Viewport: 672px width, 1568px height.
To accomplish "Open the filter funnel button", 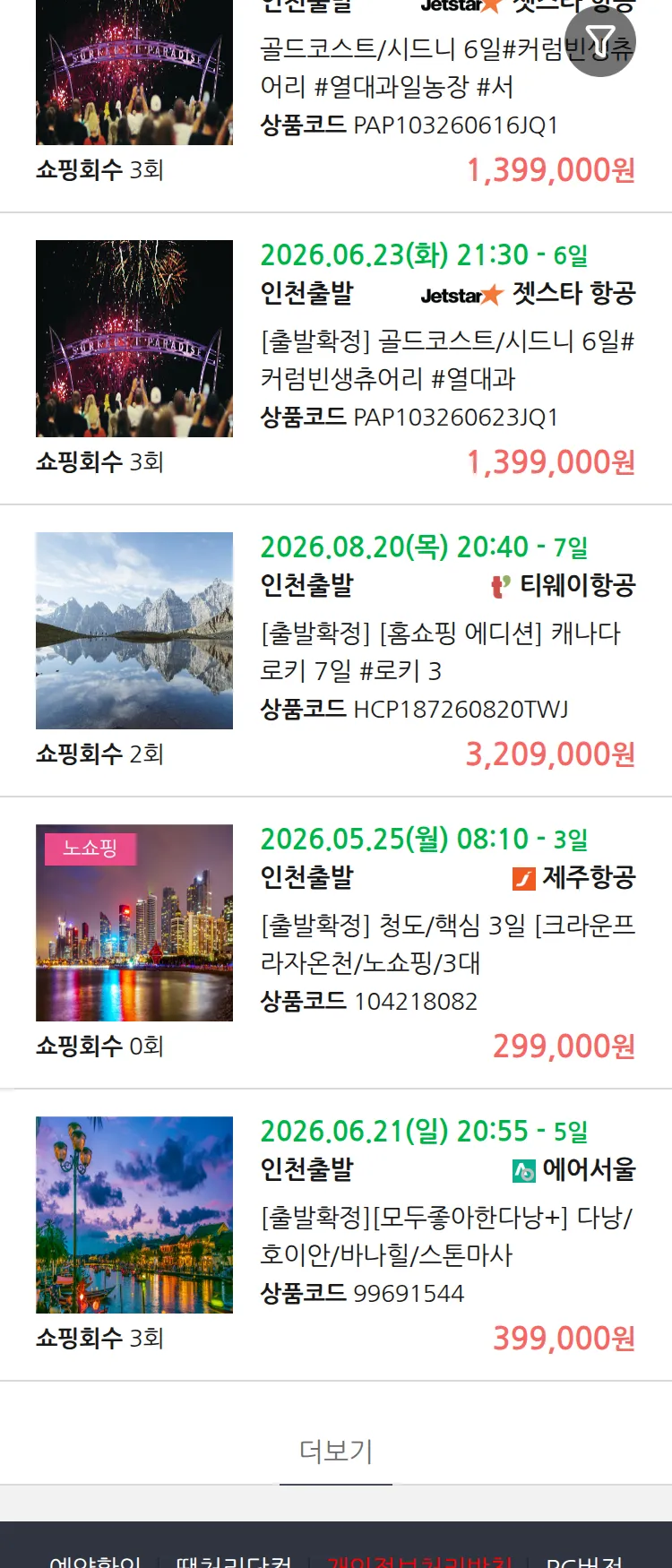I will click(600, 41).
